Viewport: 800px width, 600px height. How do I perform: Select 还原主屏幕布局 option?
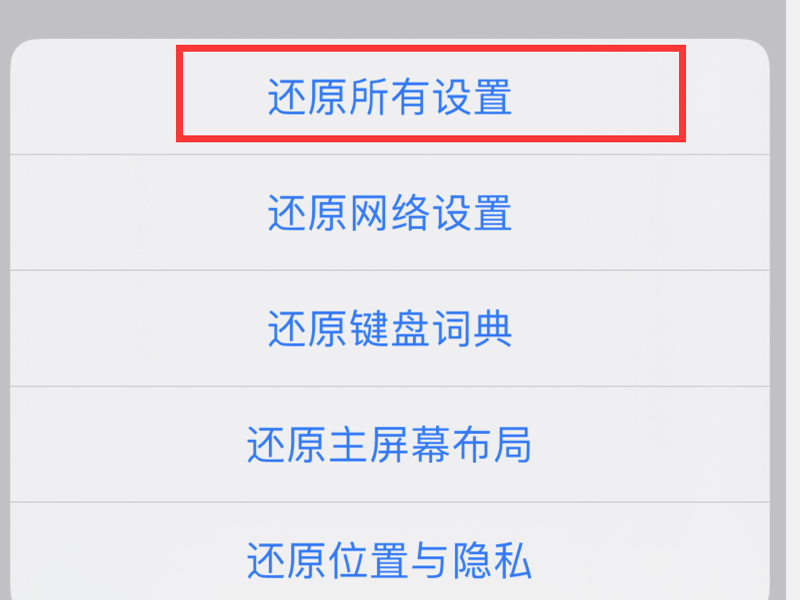tap(389, 445)
